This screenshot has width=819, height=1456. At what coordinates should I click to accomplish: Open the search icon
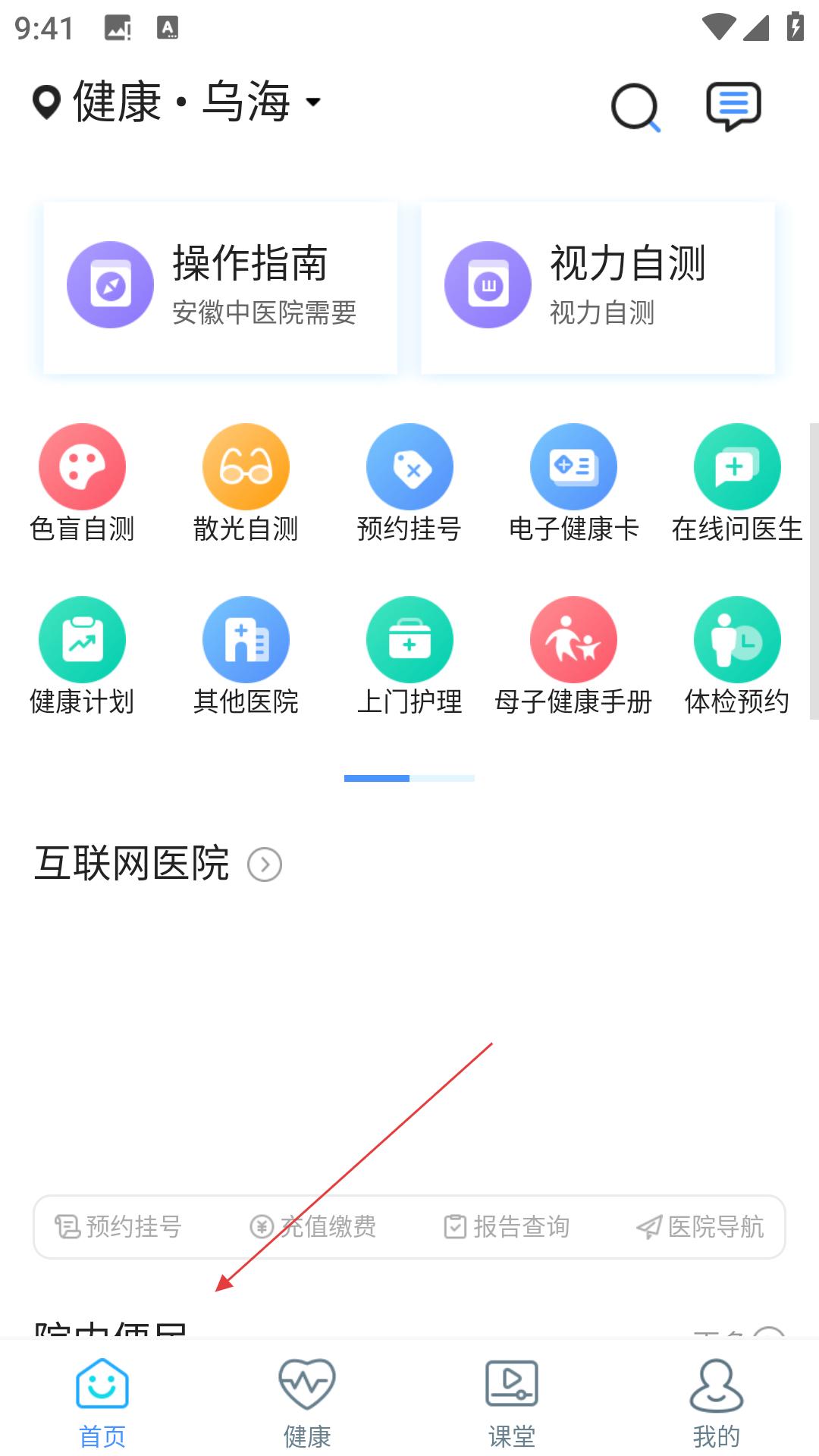coord(635,107)
